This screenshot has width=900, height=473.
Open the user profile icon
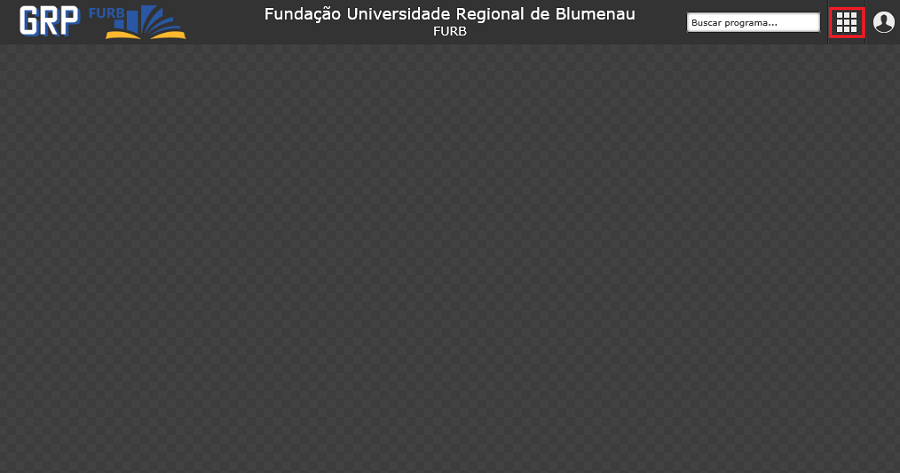pyautogui.click(x=884, y=22)
